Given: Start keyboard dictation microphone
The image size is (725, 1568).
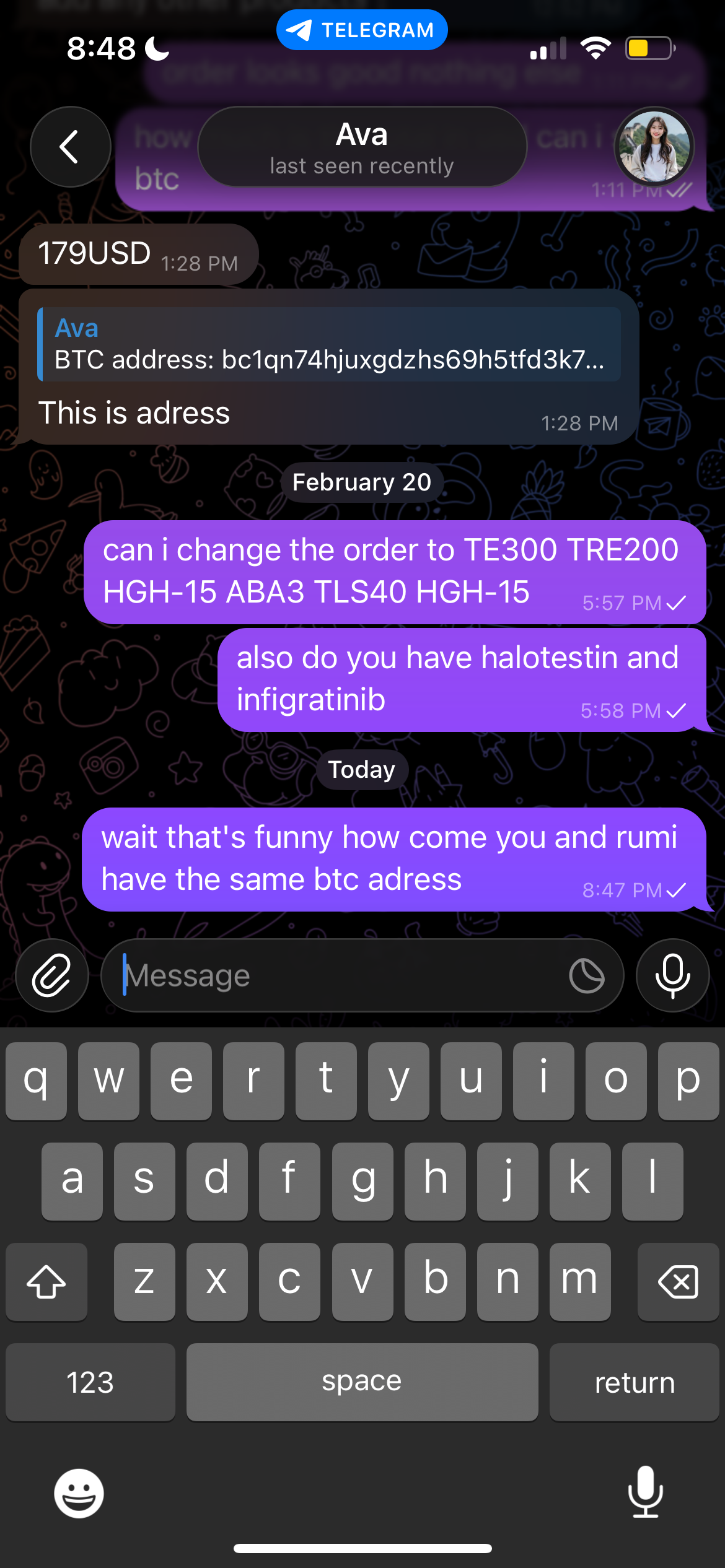Looking at the screenshot, I should click(x=645, y=1492).
